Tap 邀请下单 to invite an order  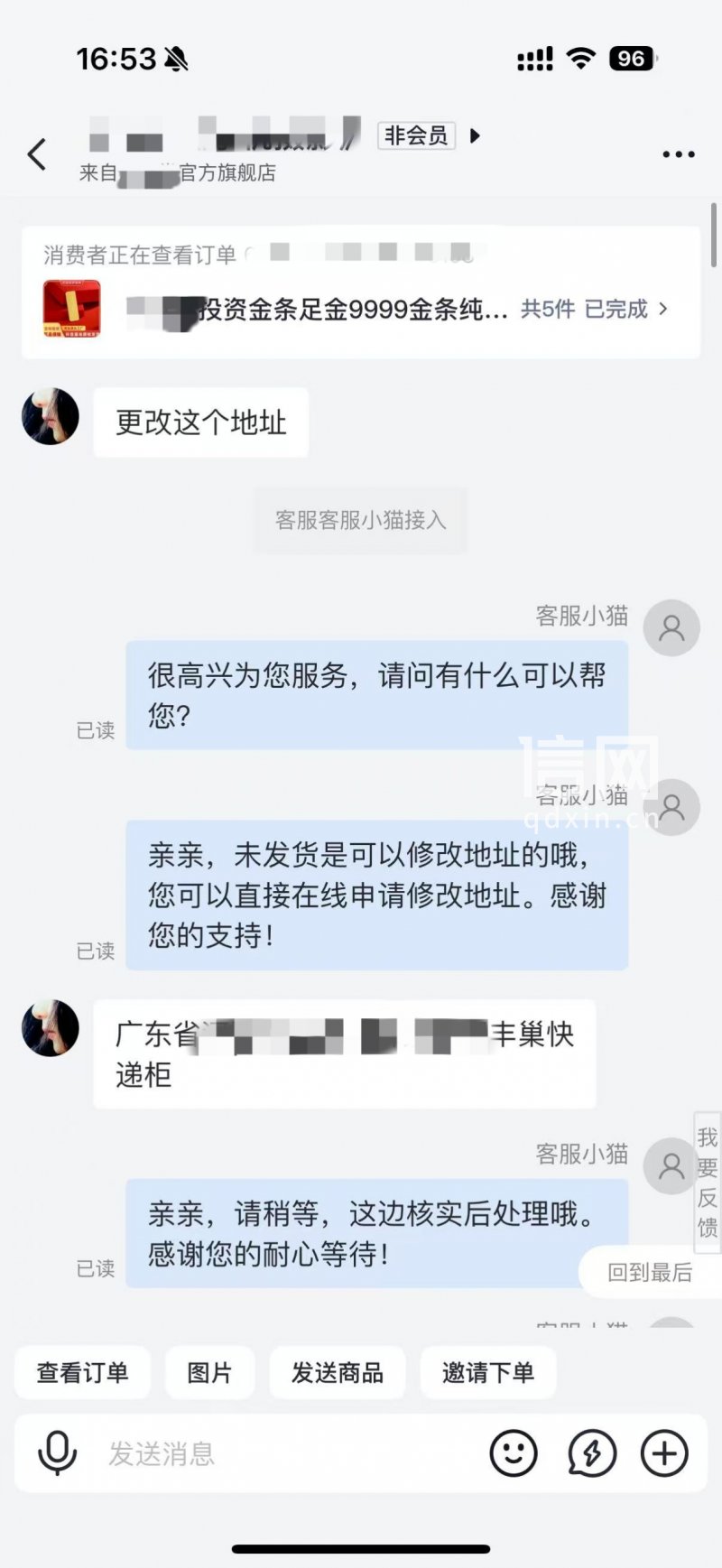[x=487, y=1373]
